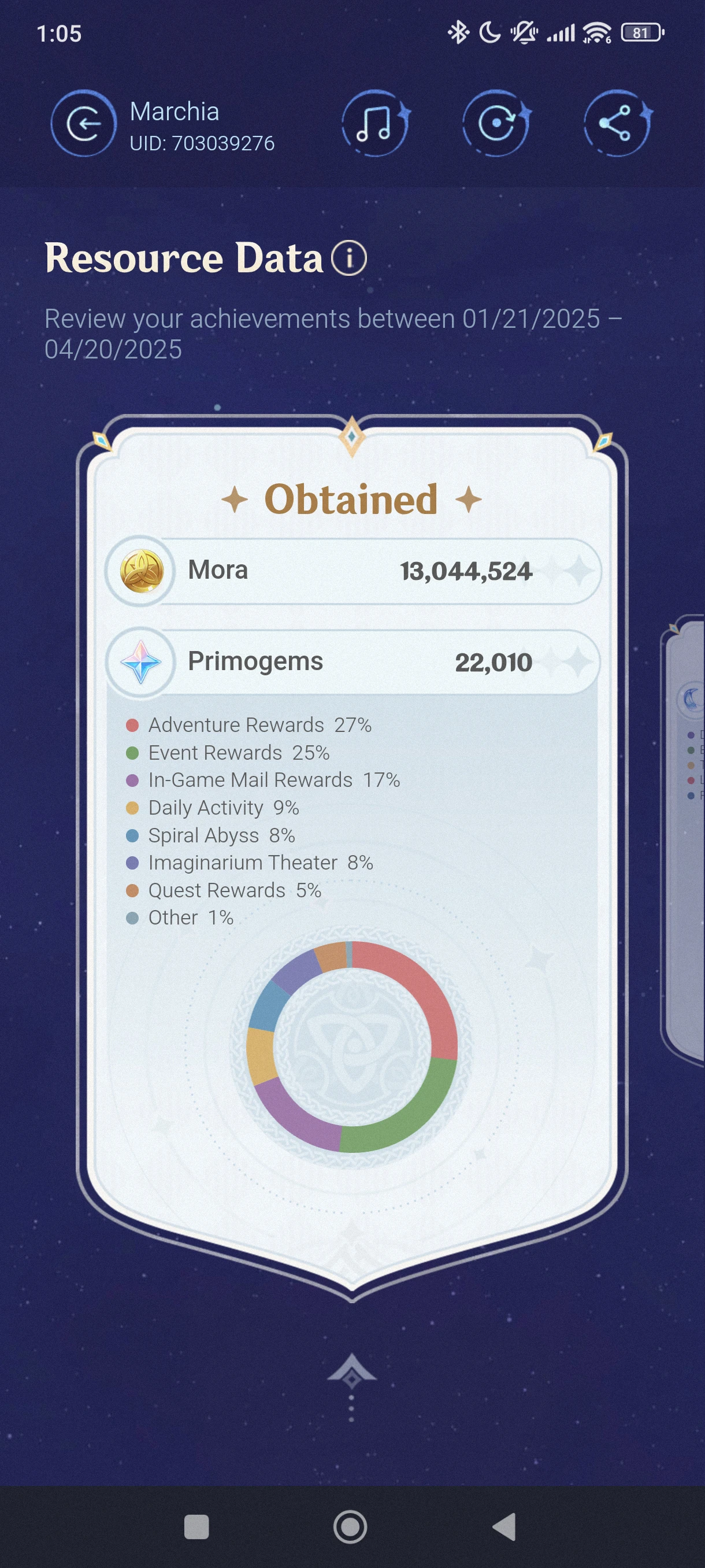Share this resource data page

tap(617, 124)
